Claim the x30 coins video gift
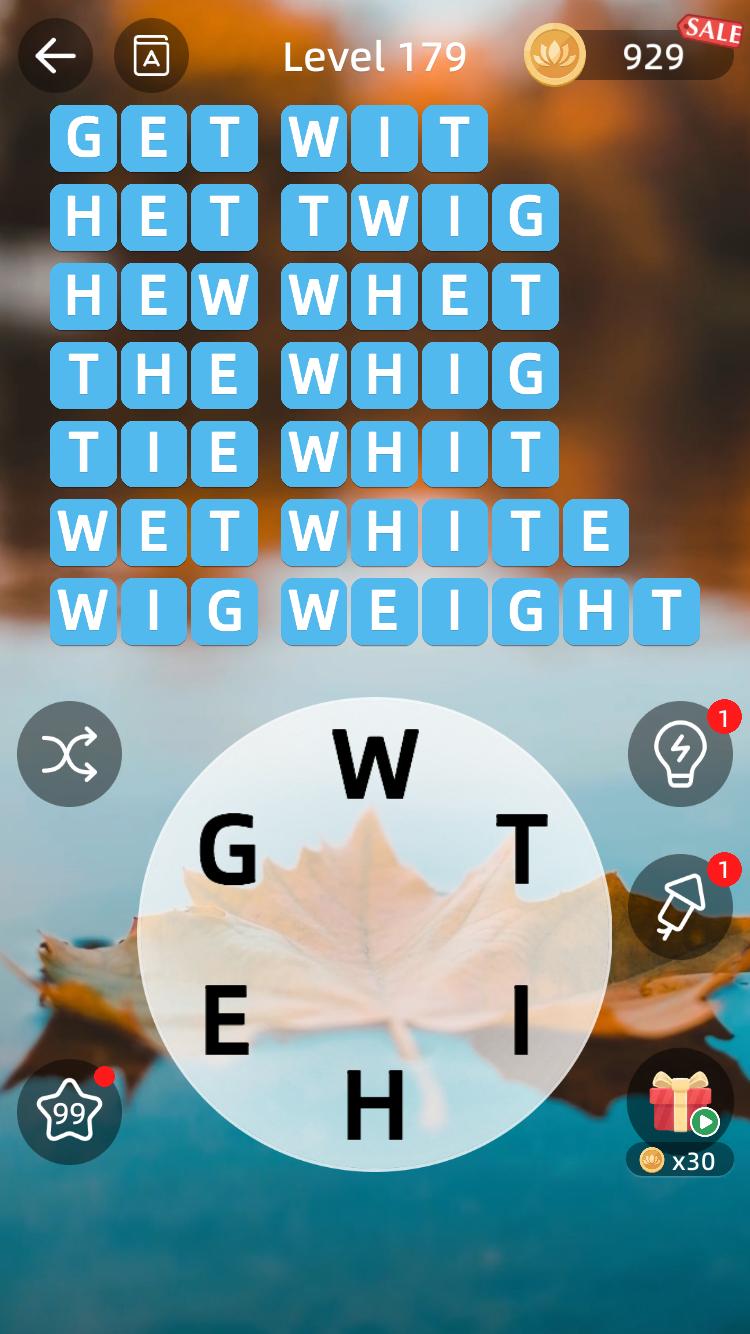This screenshot has width=750, height=1334. [x=680, y=1111]
